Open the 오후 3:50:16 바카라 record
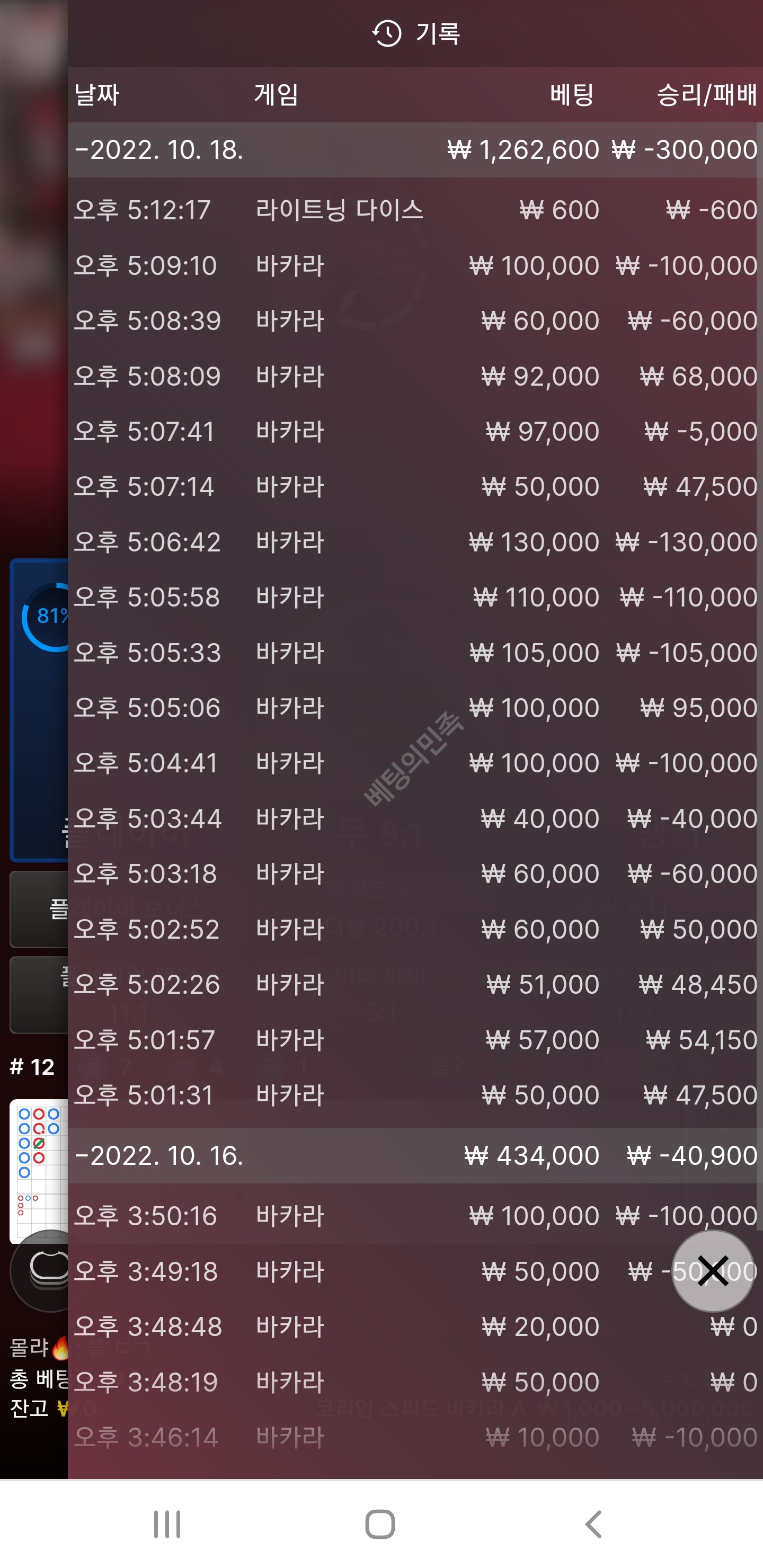This screenshot has width=763, height=1568. click(414, 1216)
